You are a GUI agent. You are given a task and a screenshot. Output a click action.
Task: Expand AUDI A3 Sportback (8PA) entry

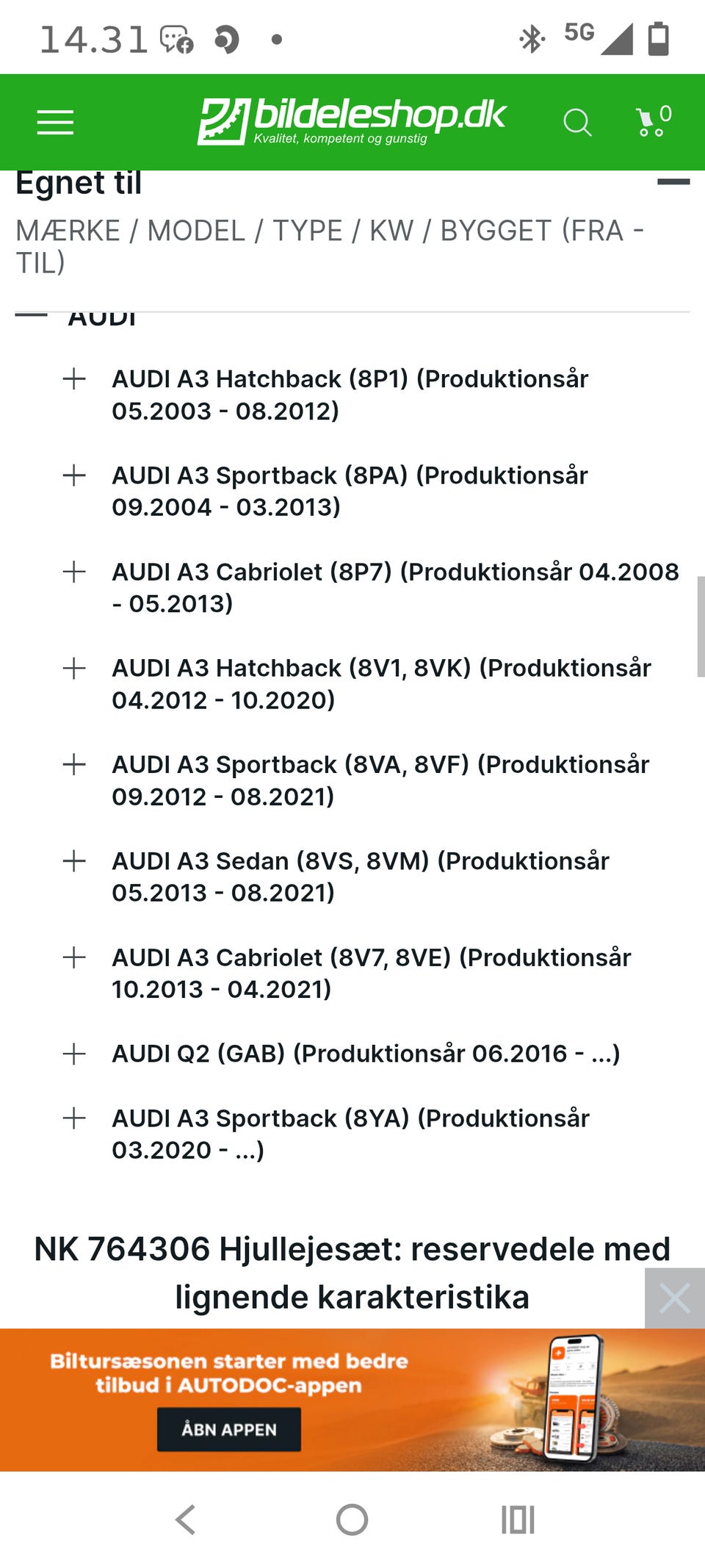point(74,475)
